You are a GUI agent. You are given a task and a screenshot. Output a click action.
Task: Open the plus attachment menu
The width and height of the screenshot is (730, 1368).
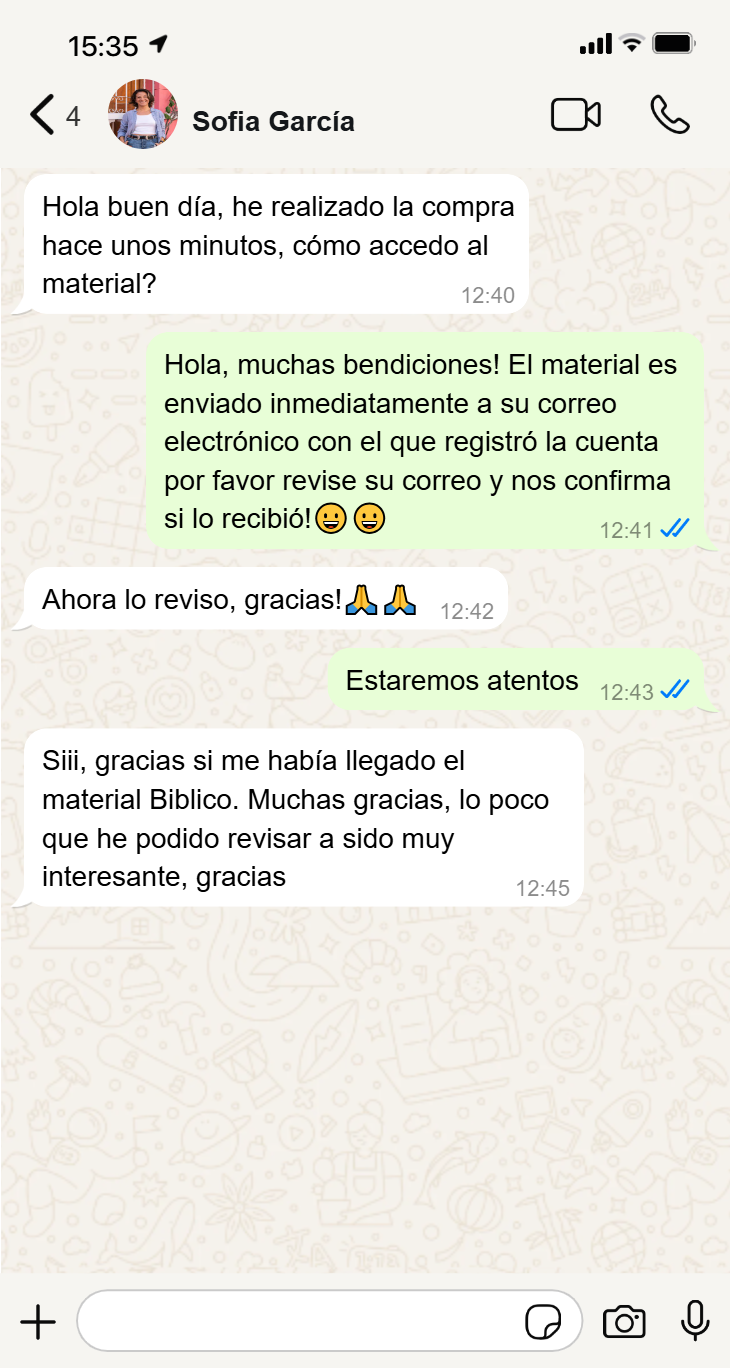coord(38,1322)
